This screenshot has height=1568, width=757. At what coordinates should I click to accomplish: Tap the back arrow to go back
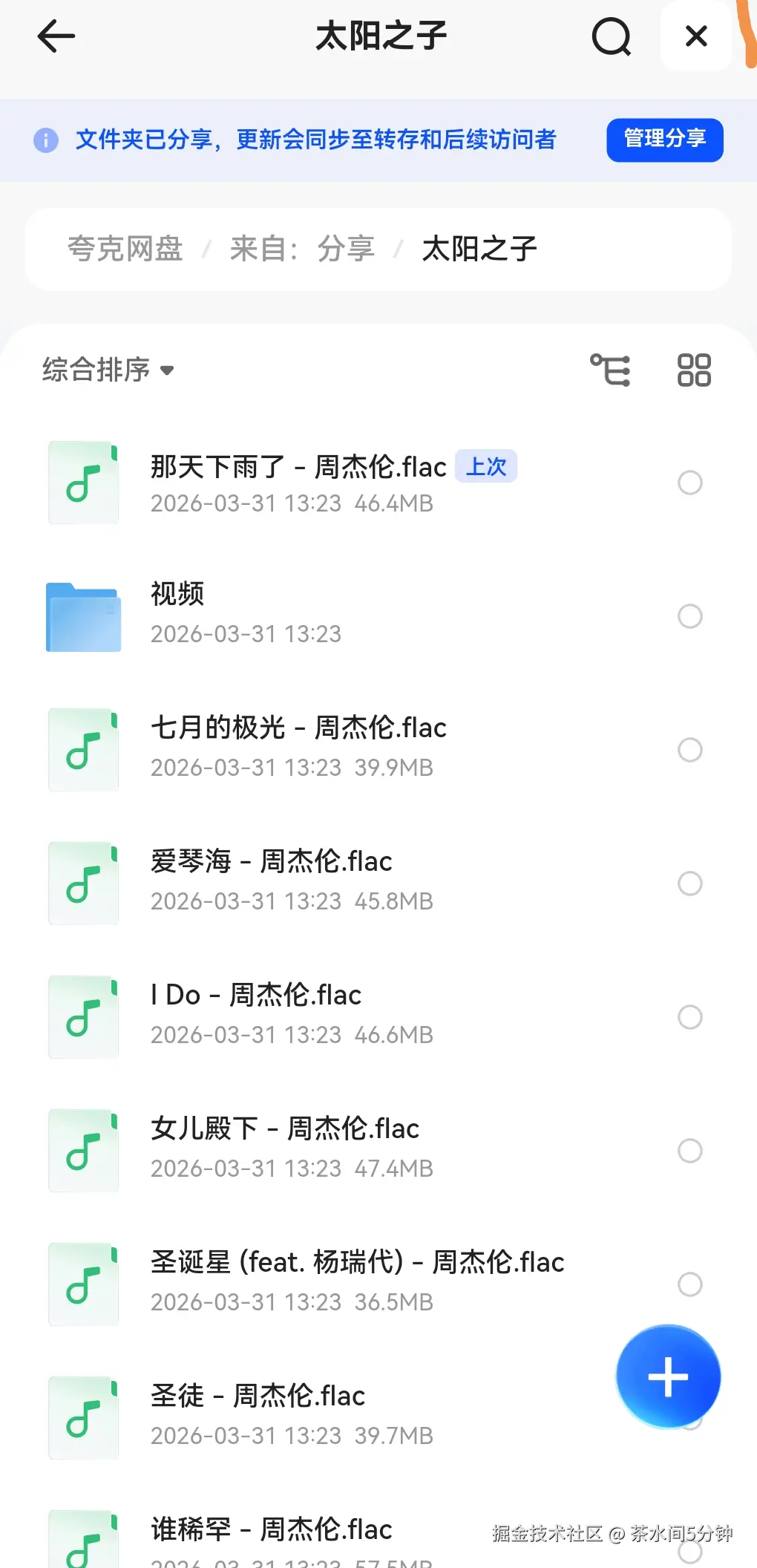[x=56, y=36]
